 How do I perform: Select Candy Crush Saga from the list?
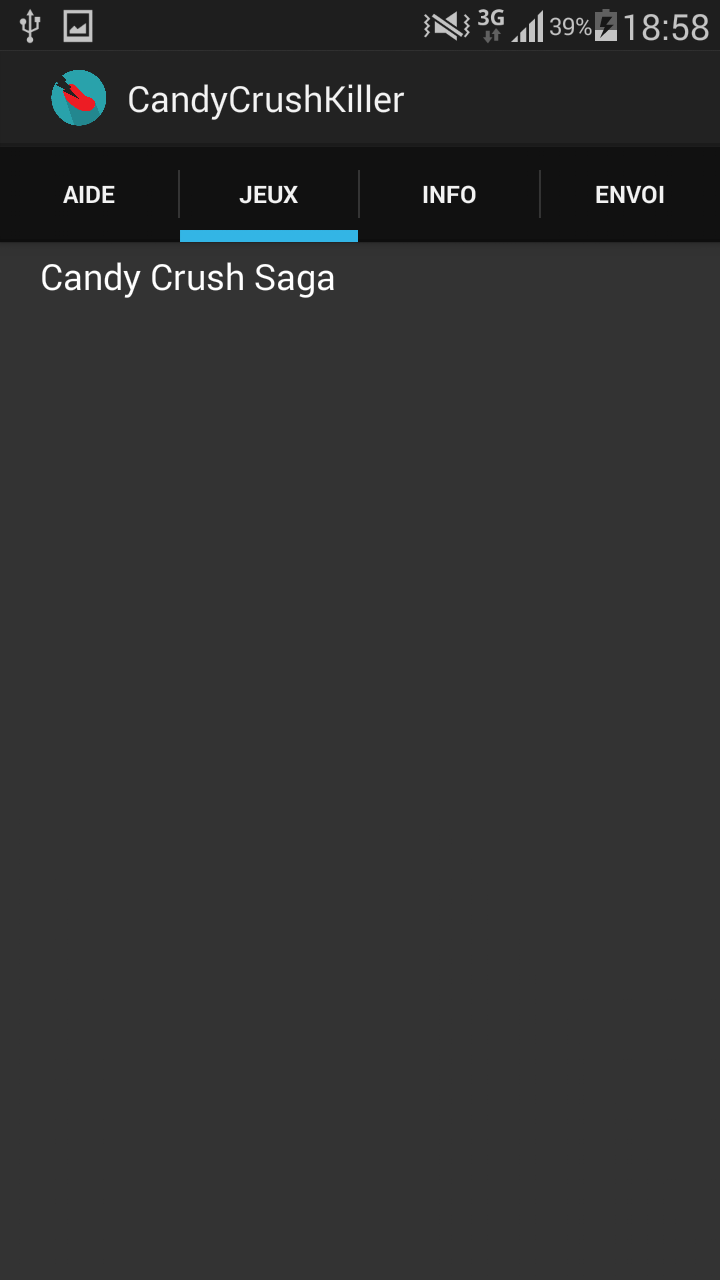pos(360,278)
